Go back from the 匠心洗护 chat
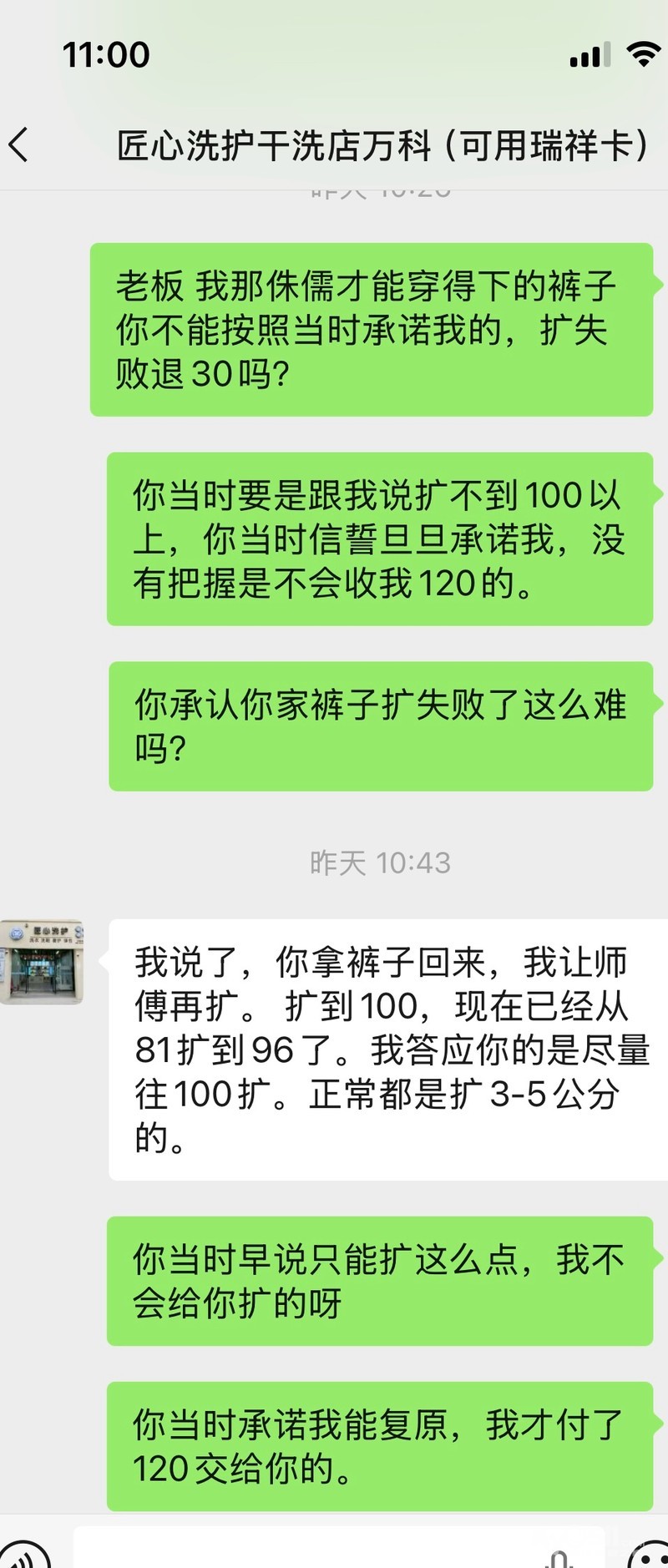 20,145
